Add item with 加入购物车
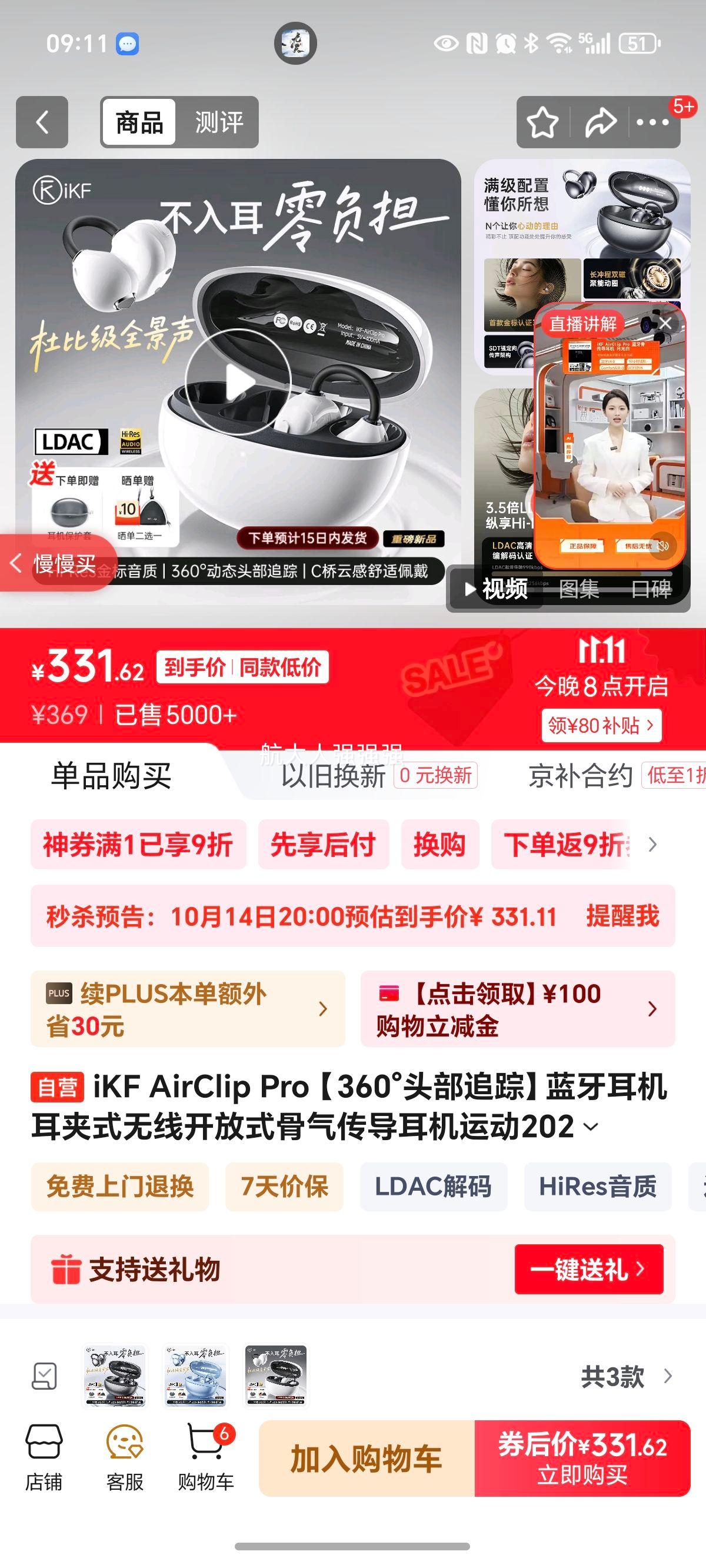706x1568 pixels. click(367, 1459)
